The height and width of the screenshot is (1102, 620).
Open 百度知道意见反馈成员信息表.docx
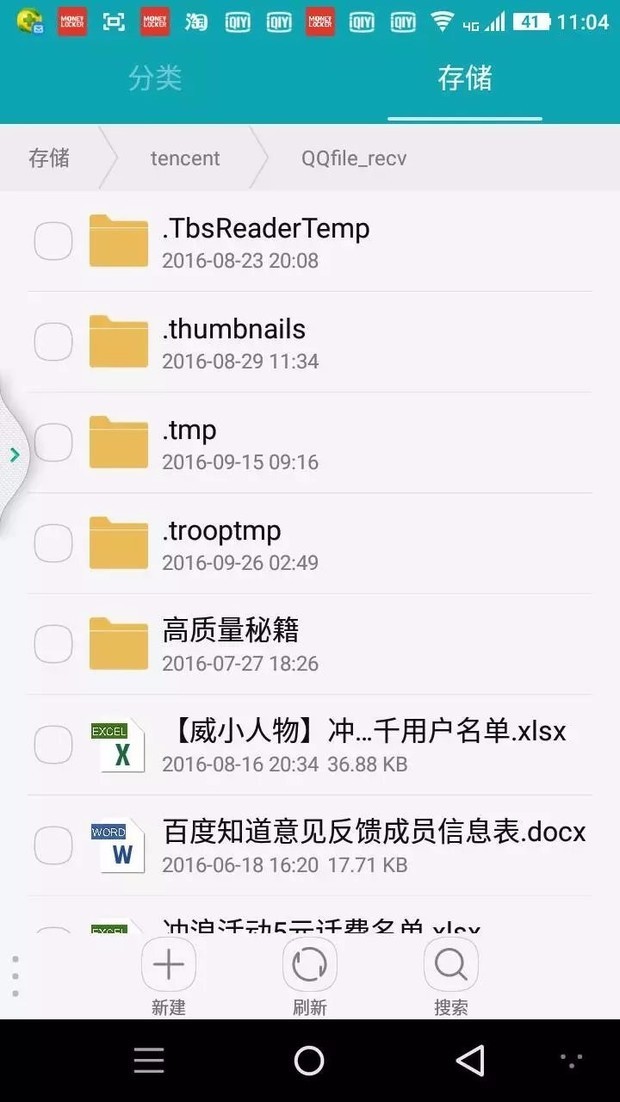[373, 845]
